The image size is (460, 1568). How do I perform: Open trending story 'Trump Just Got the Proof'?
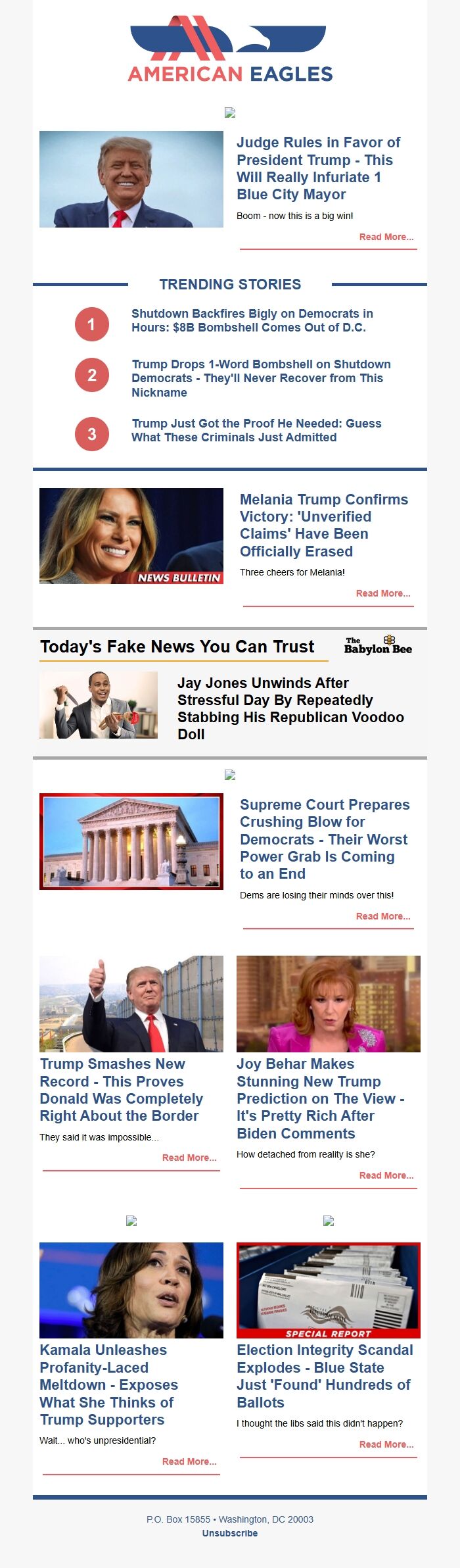[x=256, y=430]
